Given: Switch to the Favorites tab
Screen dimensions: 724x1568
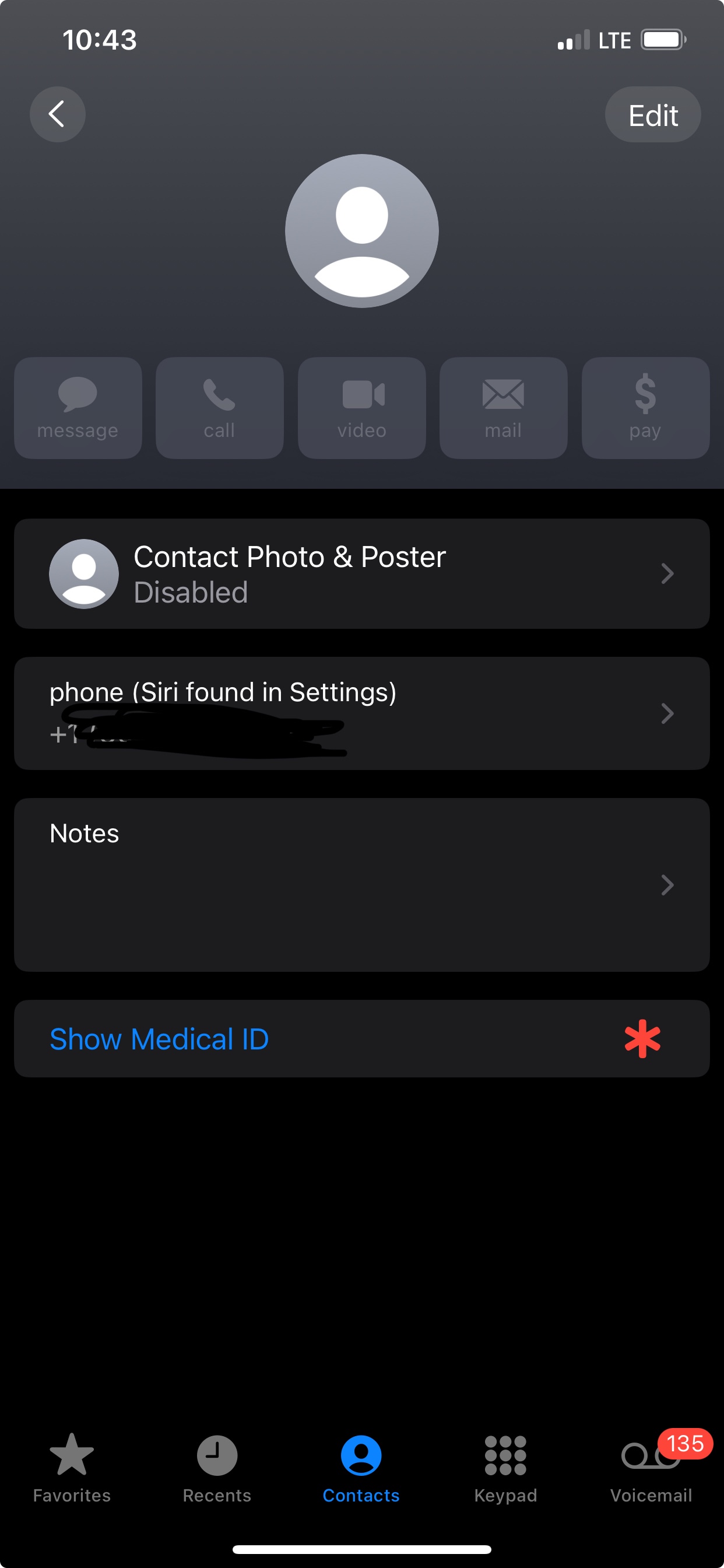Looking at the screenshot, I should click(72, 1468).
